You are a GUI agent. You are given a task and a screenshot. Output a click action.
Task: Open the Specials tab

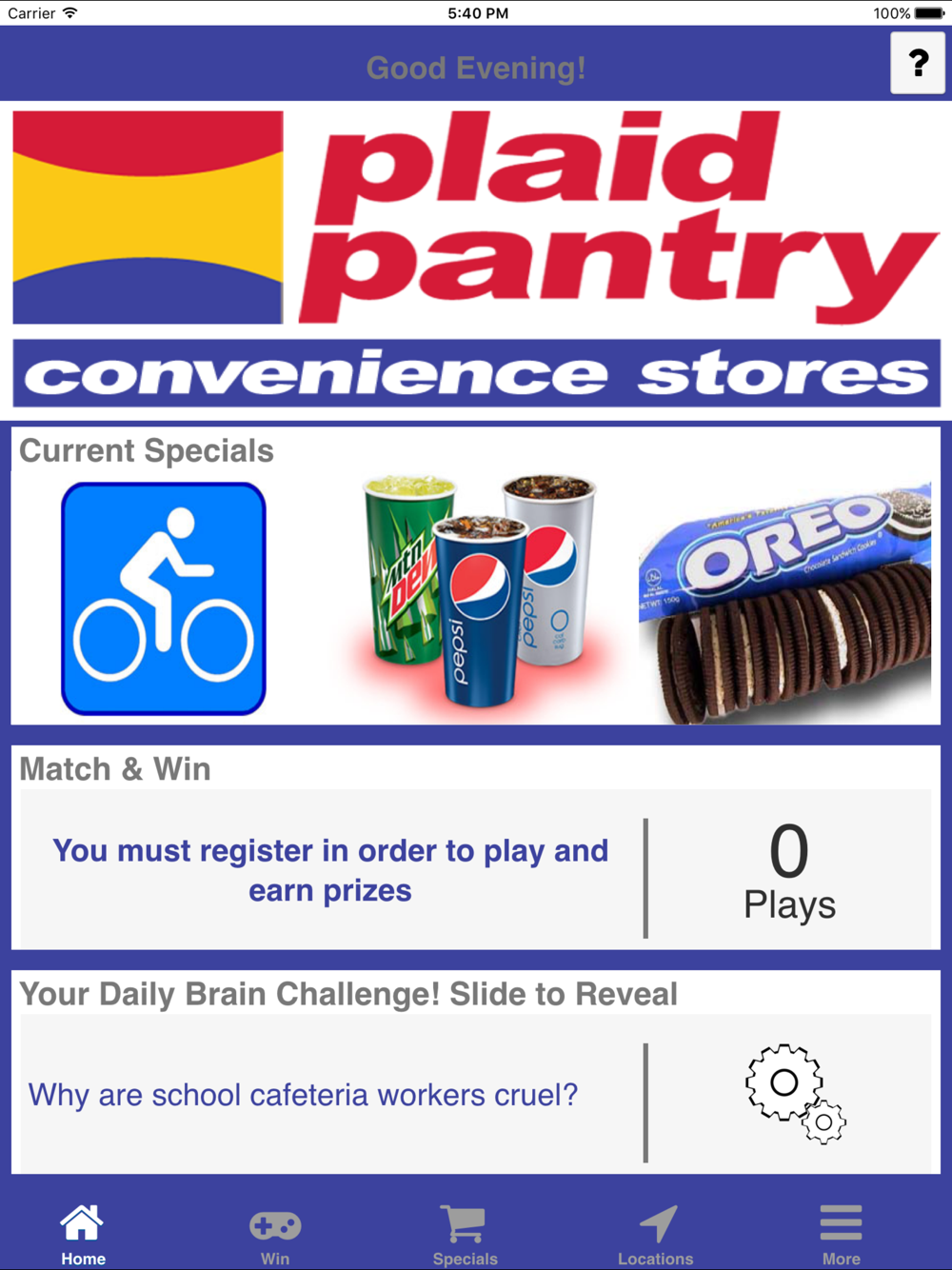tap(465, 1234)
